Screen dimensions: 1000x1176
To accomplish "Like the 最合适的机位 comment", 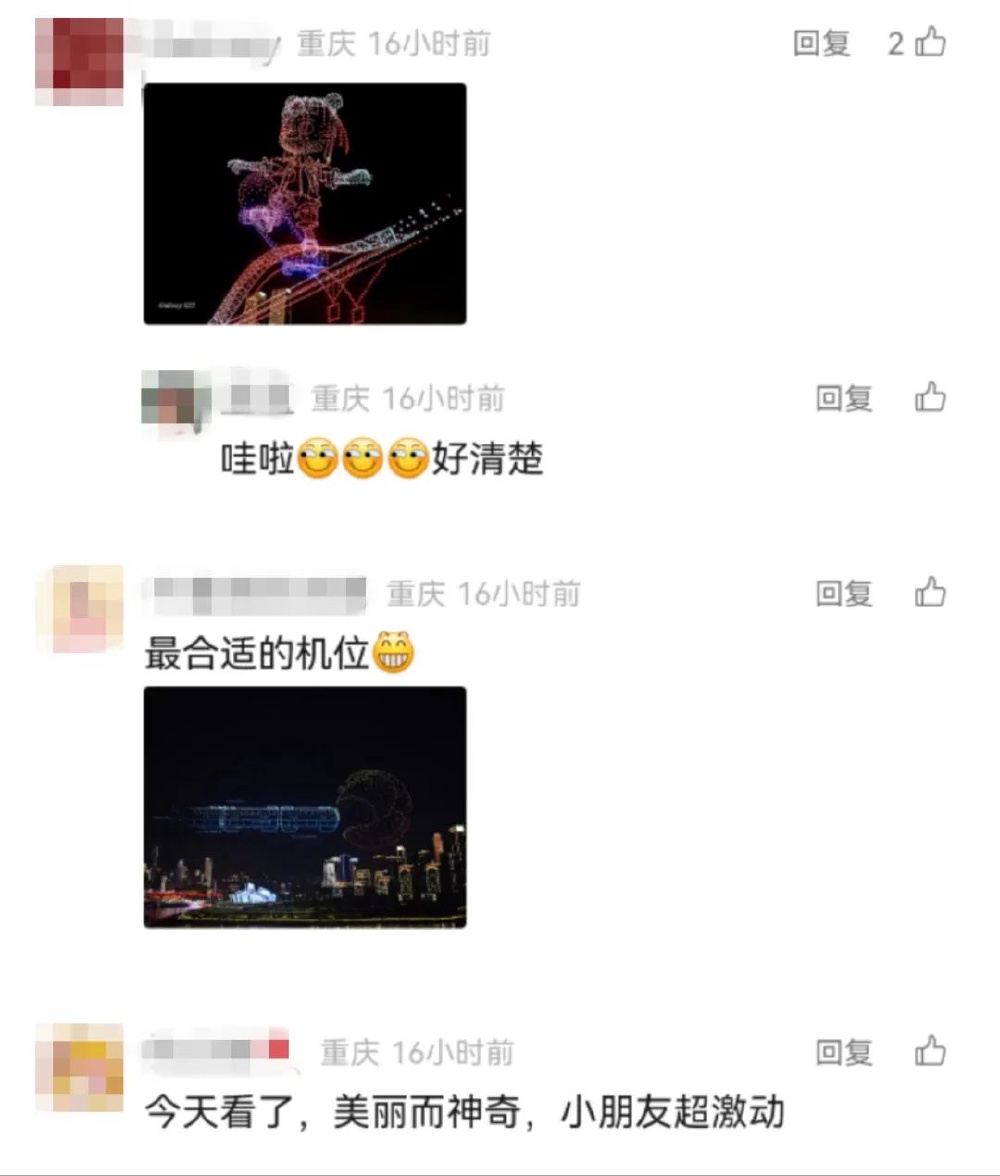I will [x=930, y=593].
